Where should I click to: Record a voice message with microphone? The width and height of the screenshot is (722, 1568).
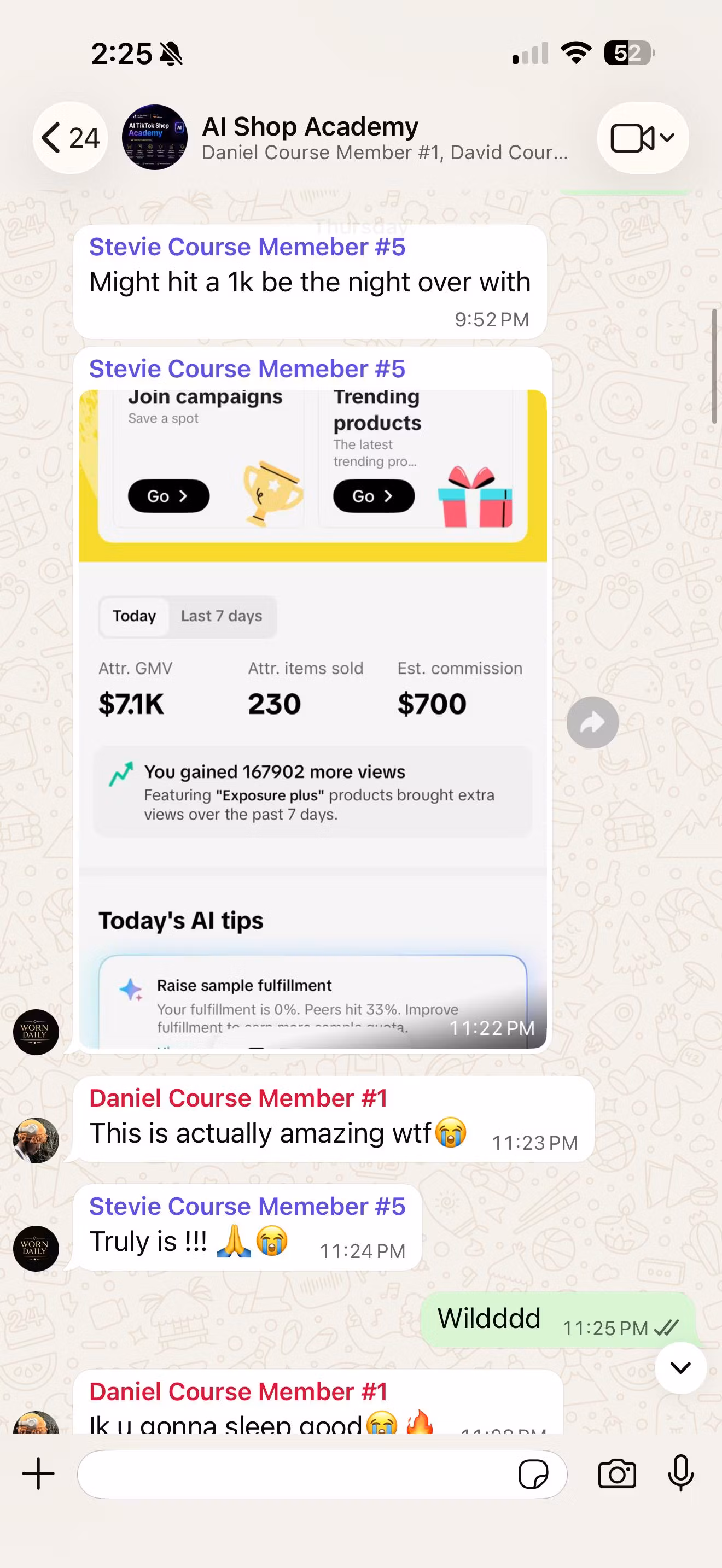680,1473
